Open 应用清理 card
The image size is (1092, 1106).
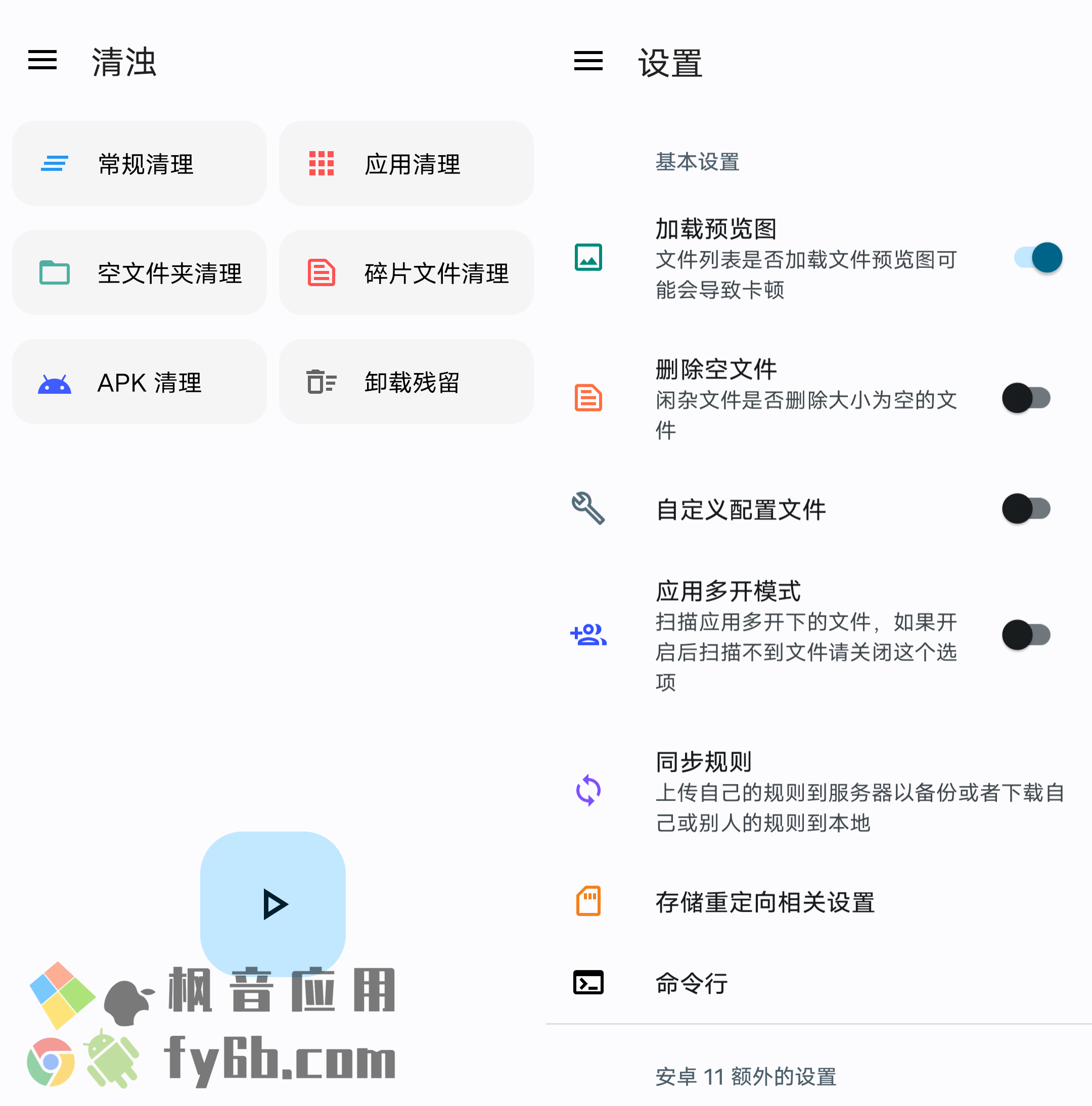(406, 164)
